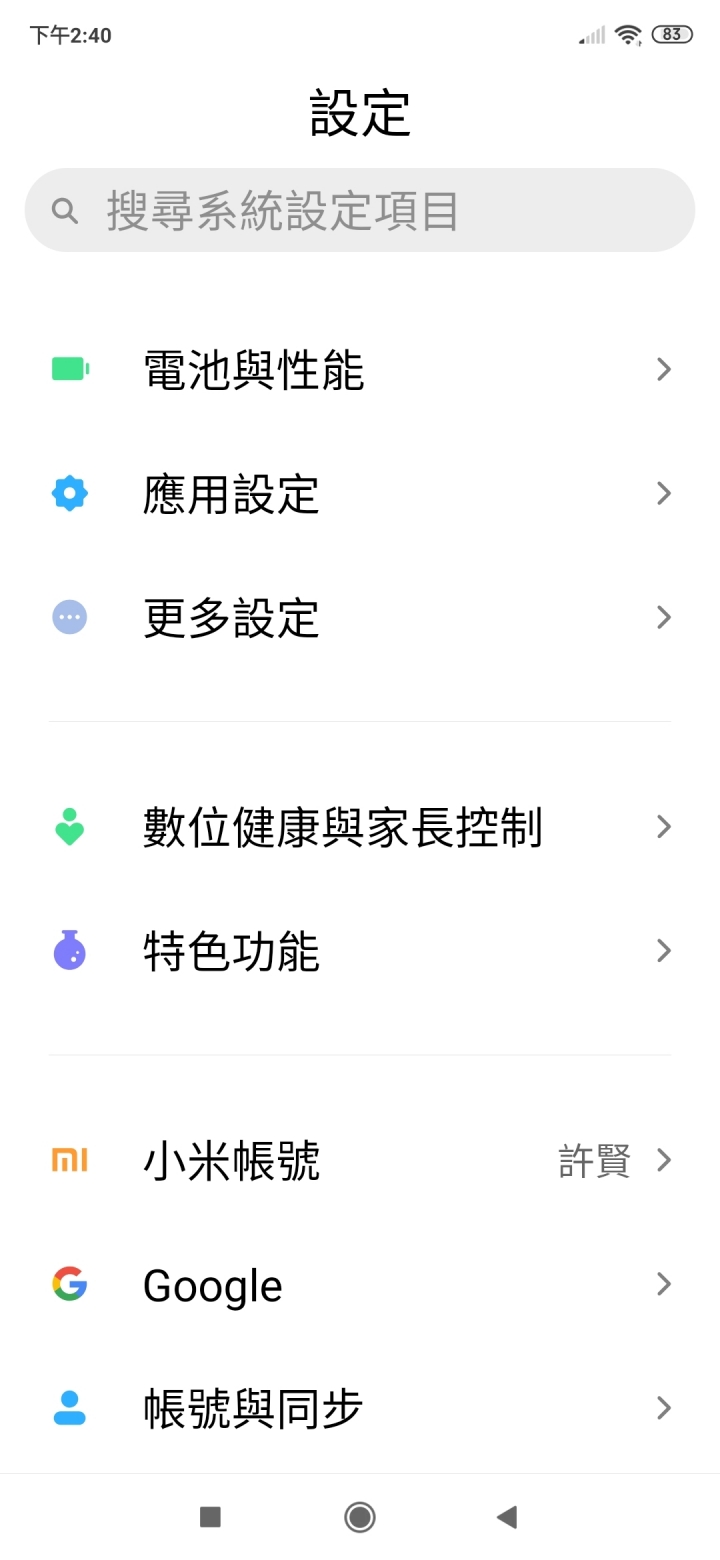Open 應用設定
This screenshot has width=720, height=1560.
[x=360, y=494]
